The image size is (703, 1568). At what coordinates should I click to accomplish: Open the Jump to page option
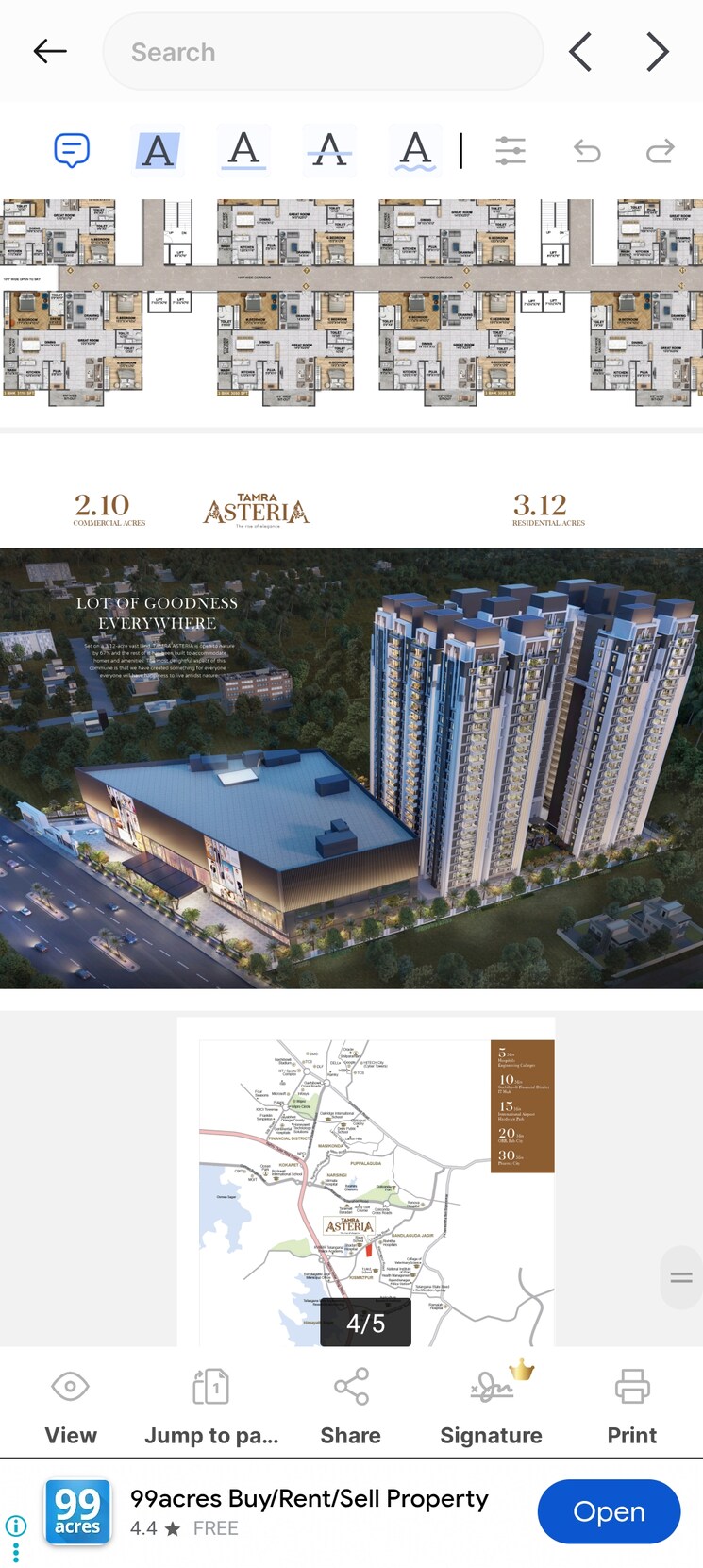pyautogui.click(x=212, y=1404)
